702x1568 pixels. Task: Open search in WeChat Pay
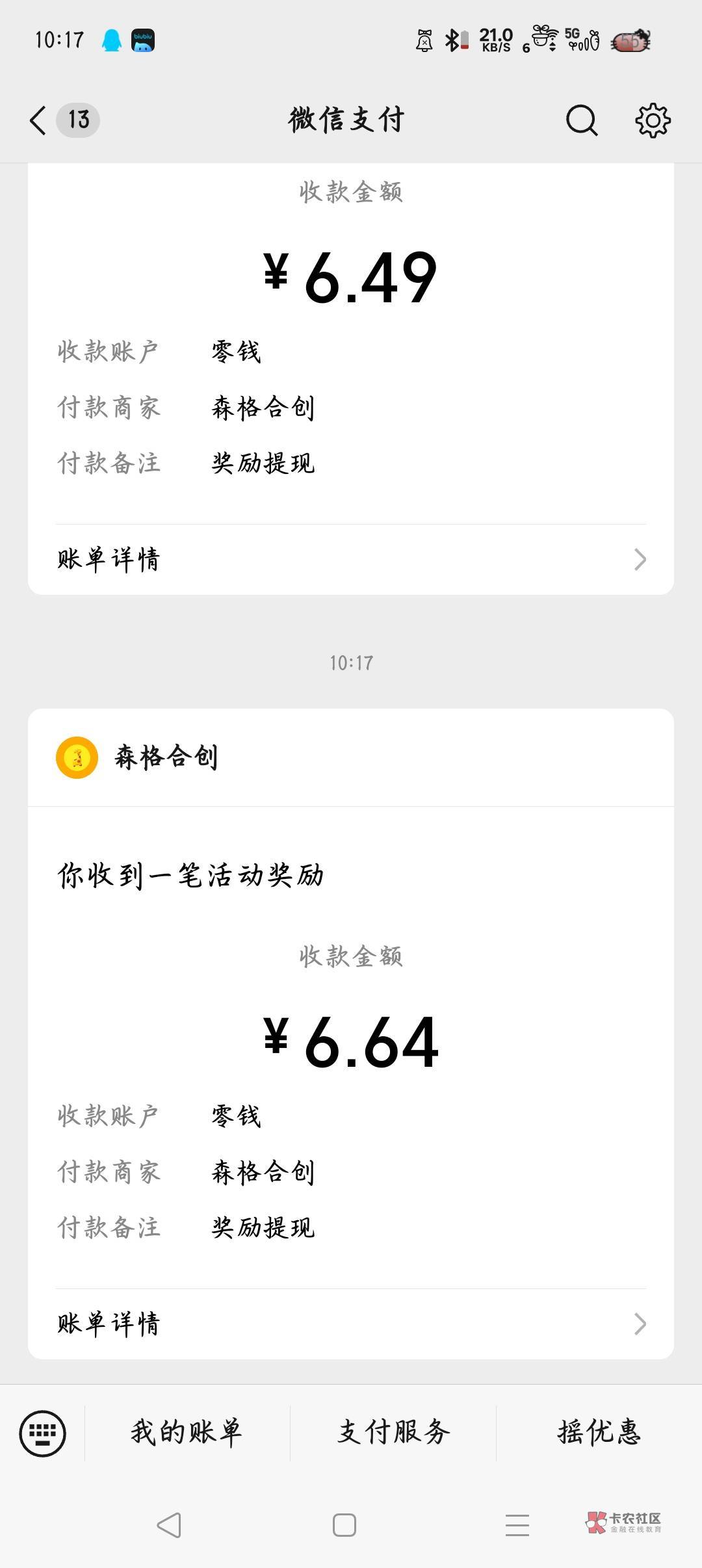[x=581, y=120]
